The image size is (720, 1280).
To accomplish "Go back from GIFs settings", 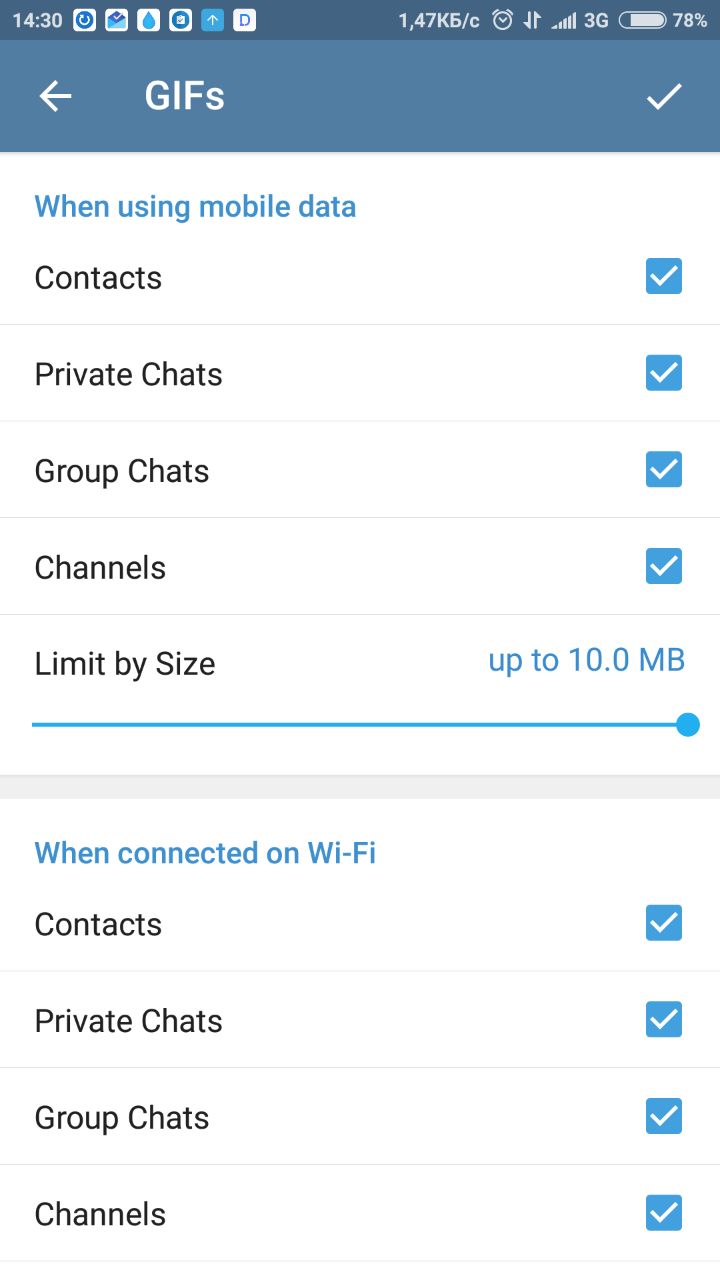I will 56,96.
